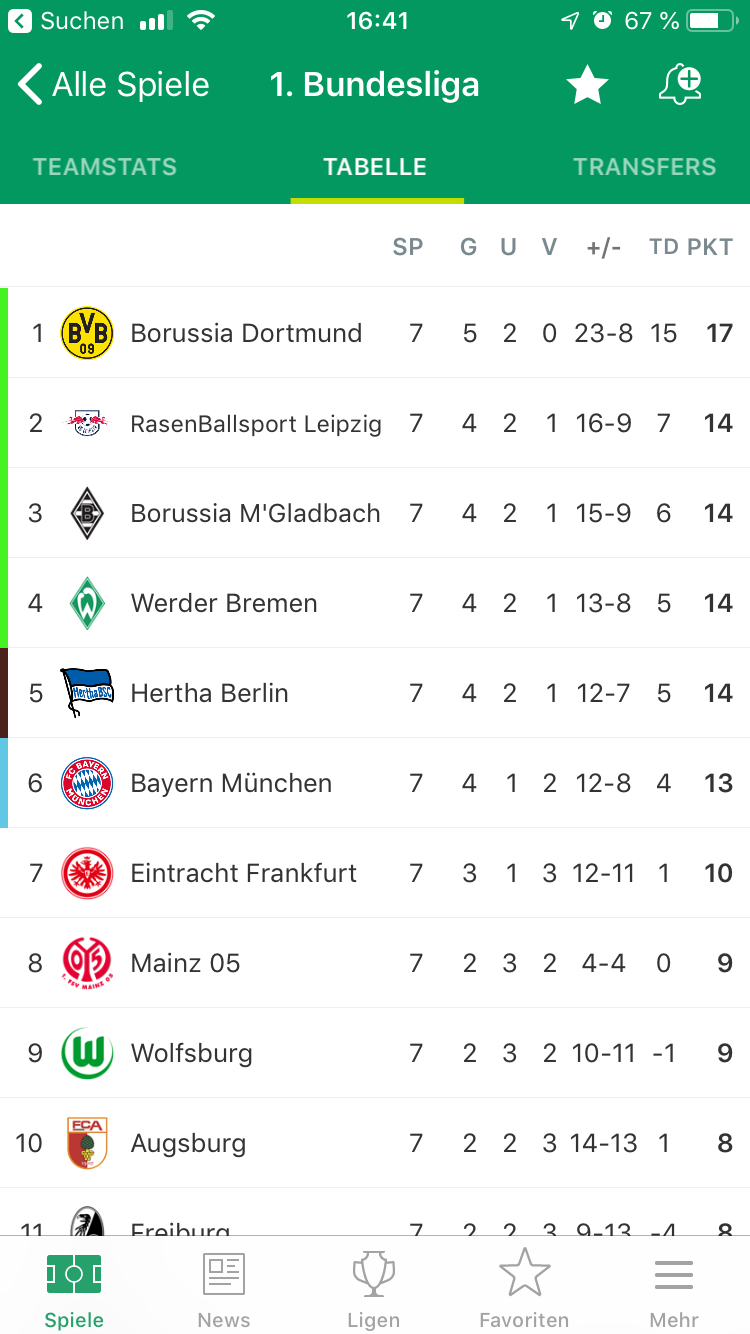Open Augsburg team row
This screenshot has height=1334, width=750.
coord(375,1143)
